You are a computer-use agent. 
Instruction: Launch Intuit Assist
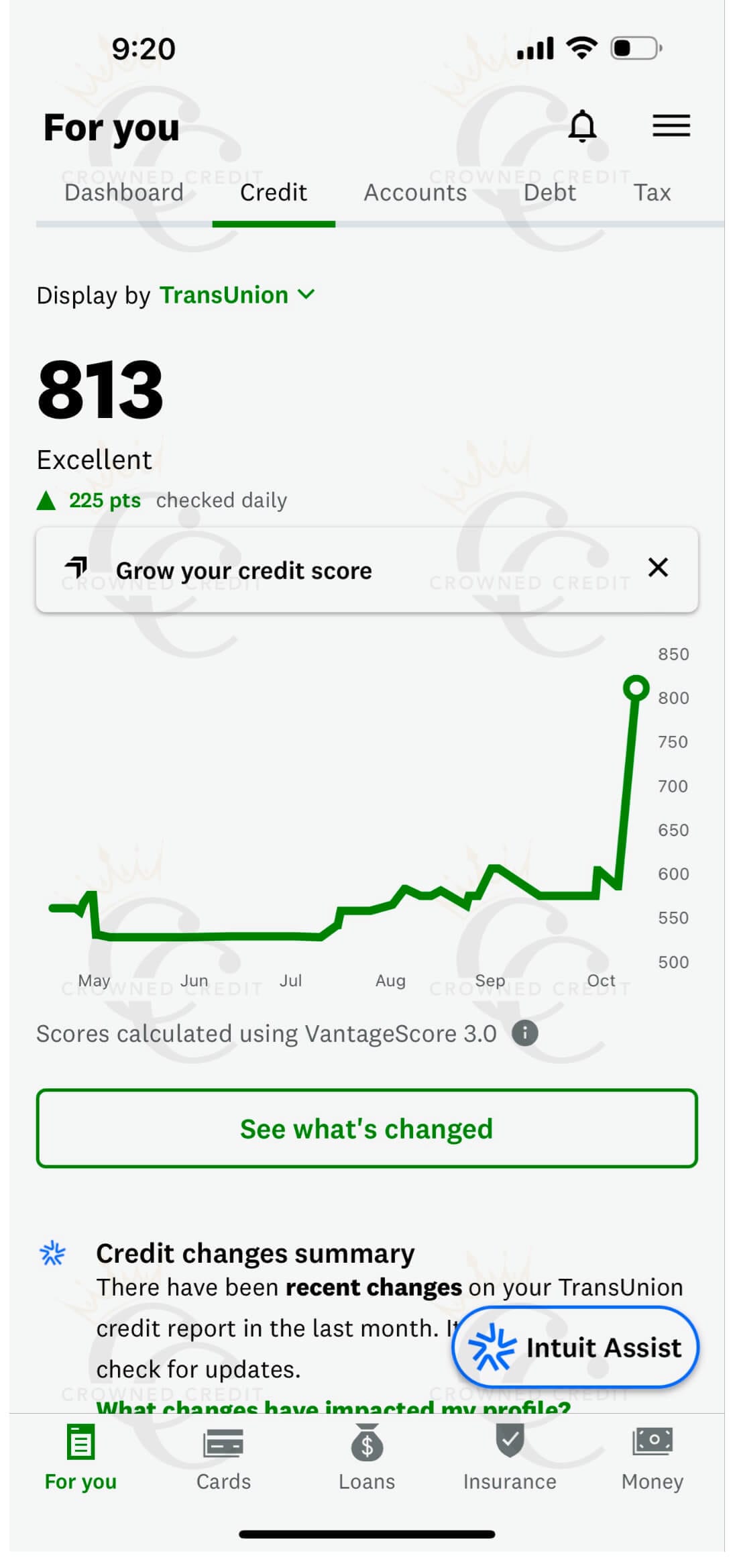click(575, 1347)
